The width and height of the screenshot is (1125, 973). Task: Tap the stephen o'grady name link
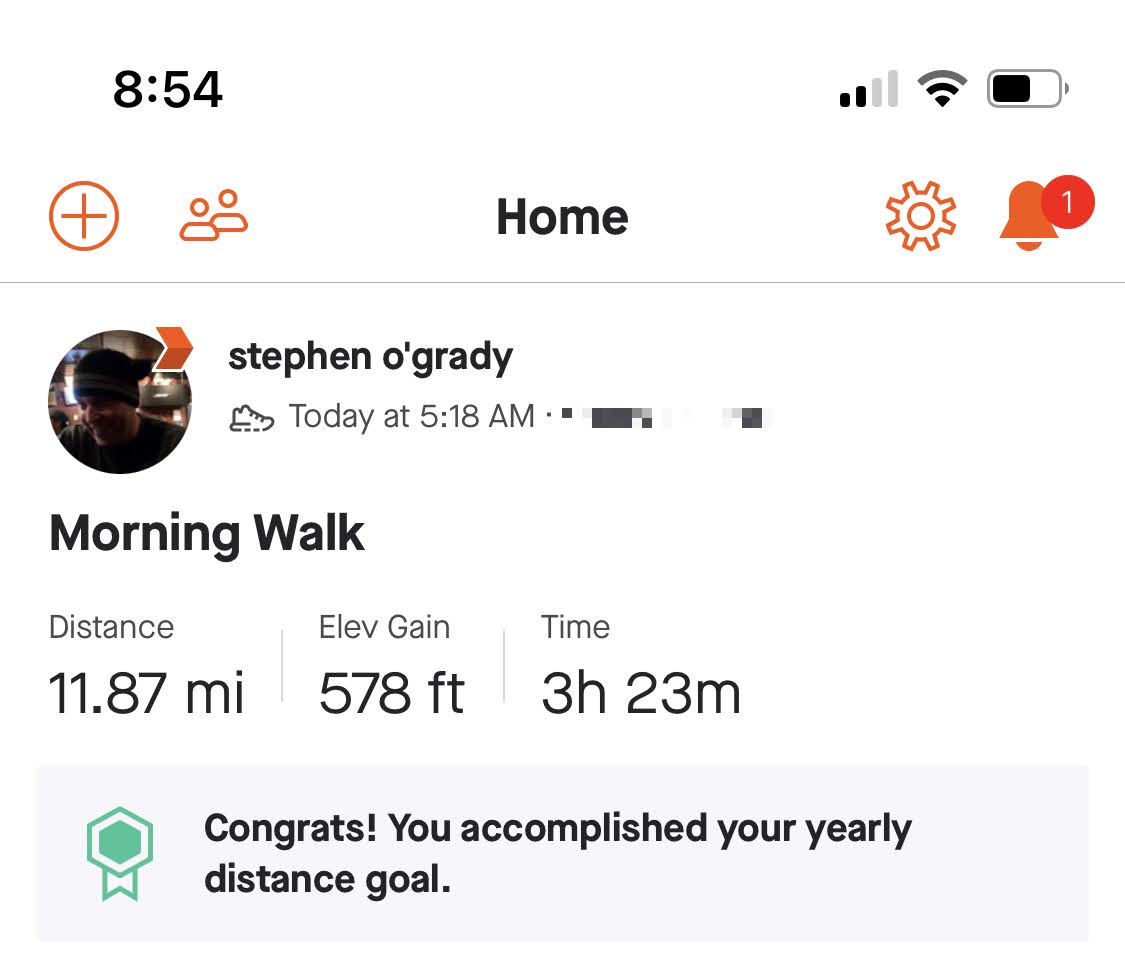370,357
